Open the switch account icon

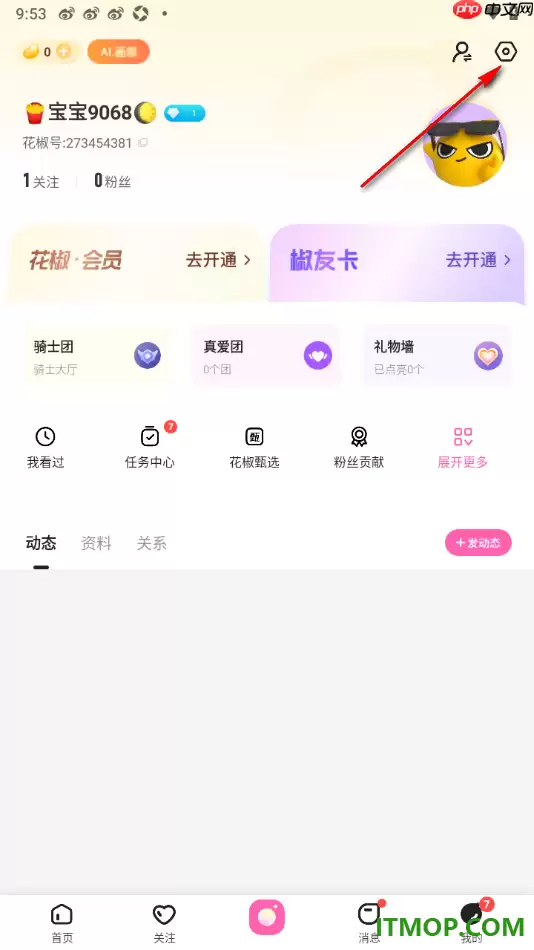tap(462, 52)
